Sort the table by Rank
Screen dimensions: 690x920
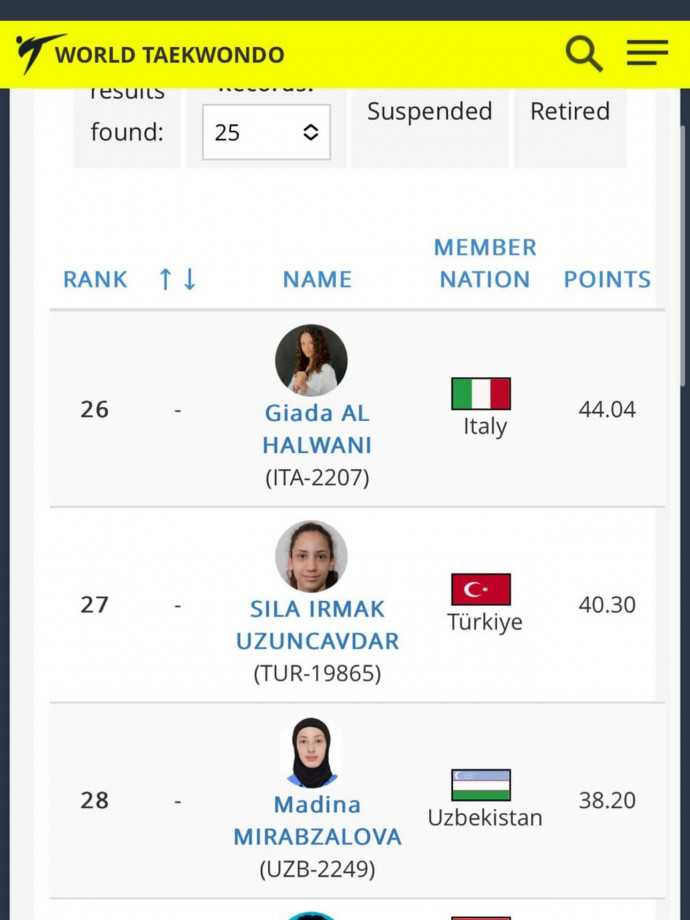(95, 279)
